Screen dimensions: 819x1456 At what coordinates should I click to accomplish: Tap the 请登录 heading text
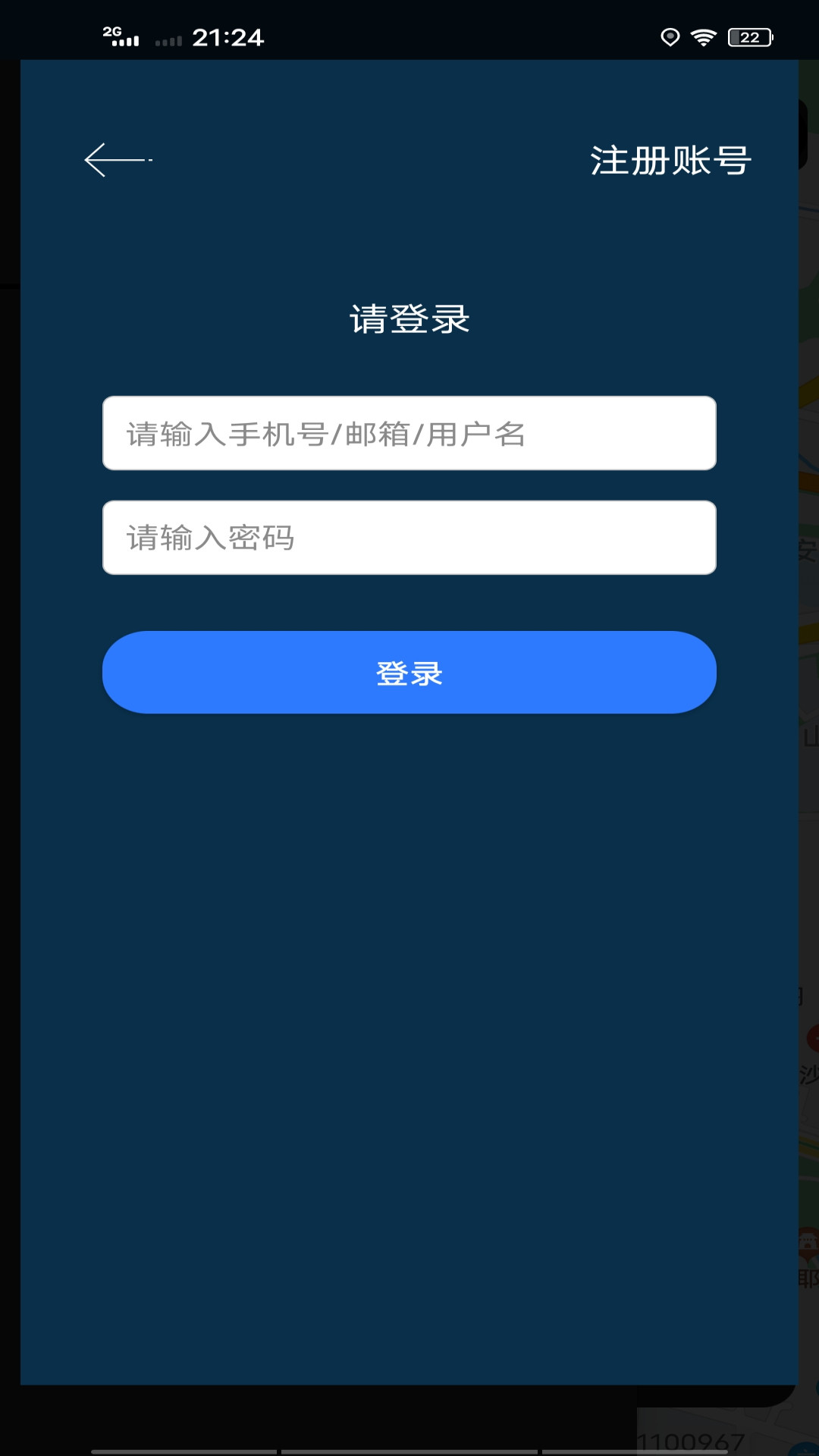pyautogui.click(x=409, y=318)
